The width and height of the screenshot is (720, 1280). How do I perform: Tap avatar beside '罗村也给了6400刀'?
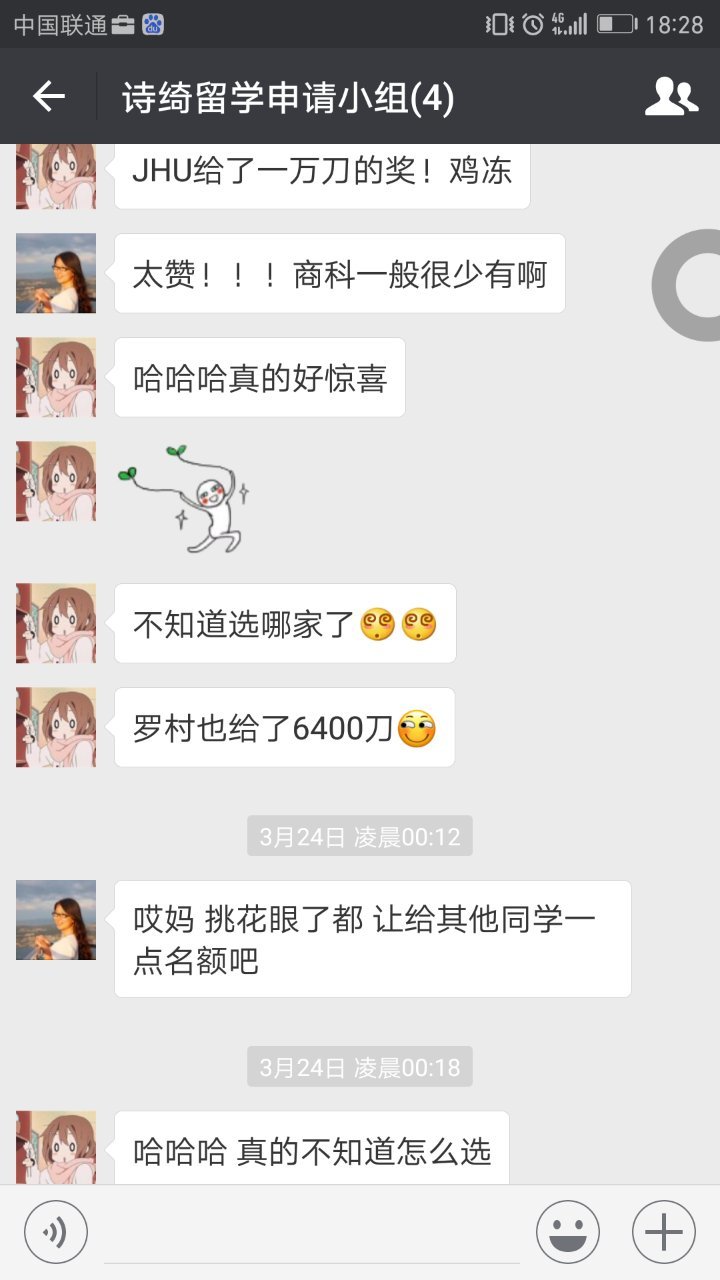pos(56,727)
